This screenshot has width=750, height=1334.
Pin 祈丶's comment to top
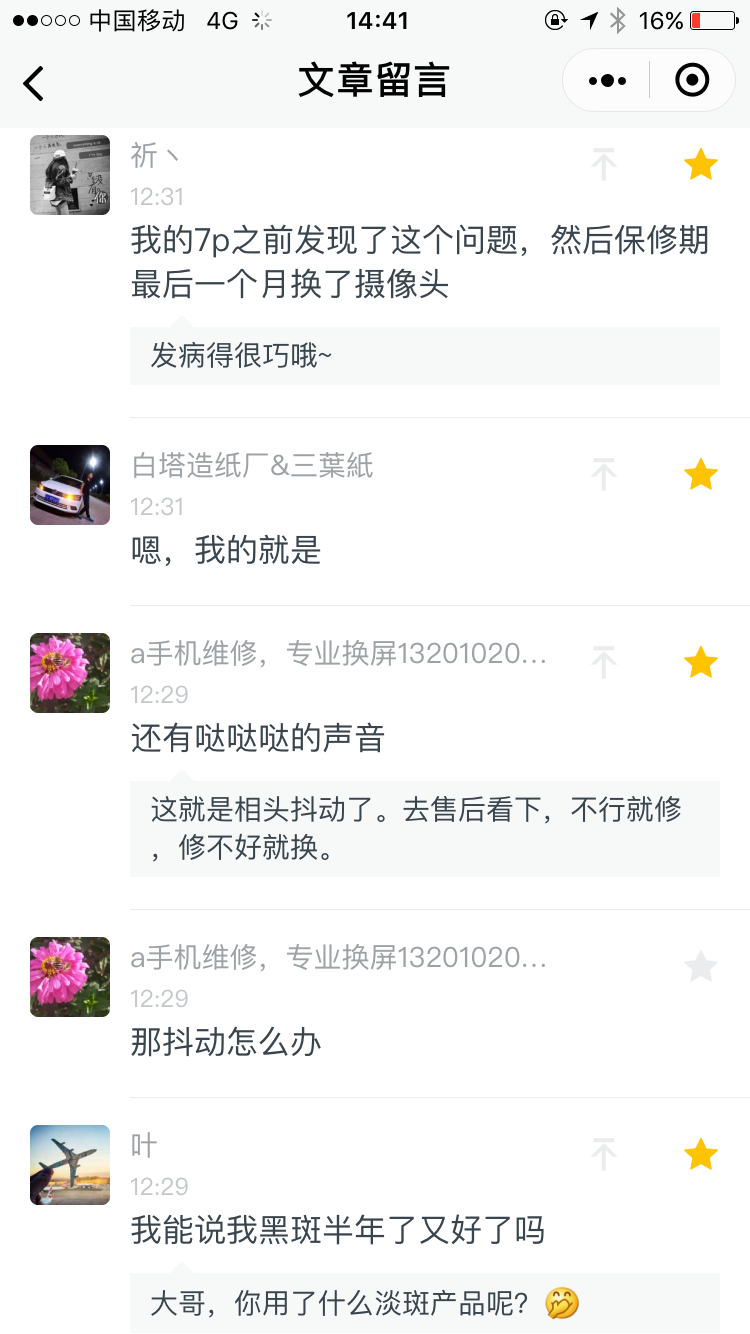(x=603, y=164)
